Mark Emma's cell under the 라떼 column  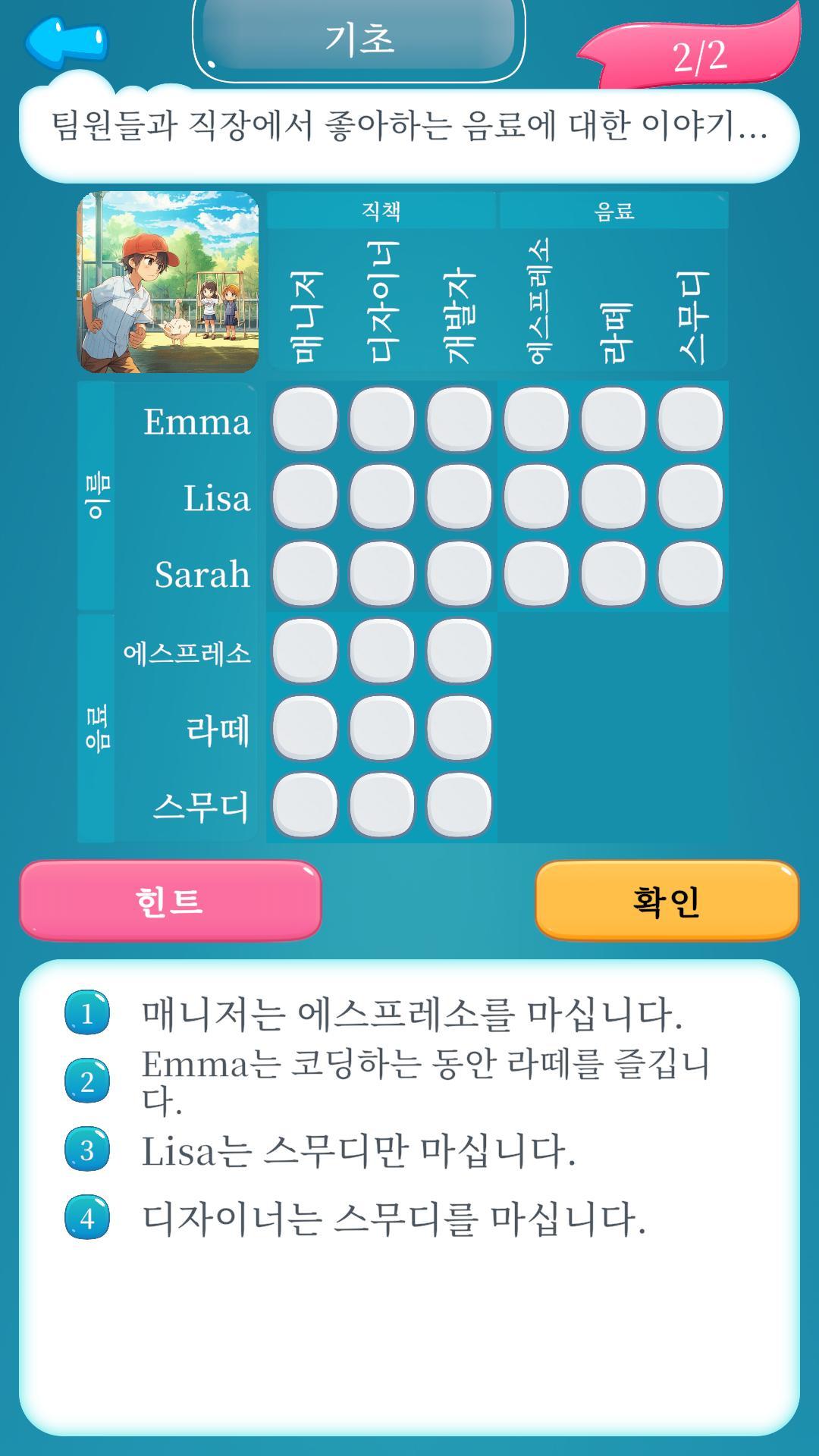point(613,419)
